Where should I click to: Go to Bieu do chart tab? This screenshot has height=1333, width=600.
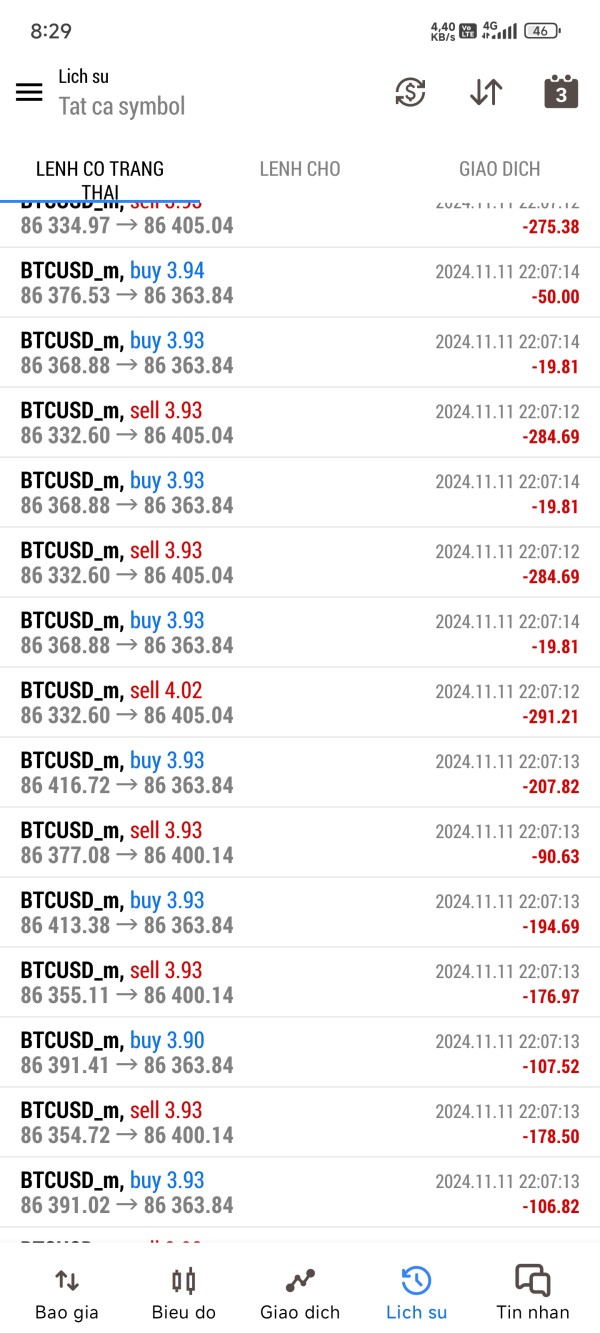pos(184,1293)
